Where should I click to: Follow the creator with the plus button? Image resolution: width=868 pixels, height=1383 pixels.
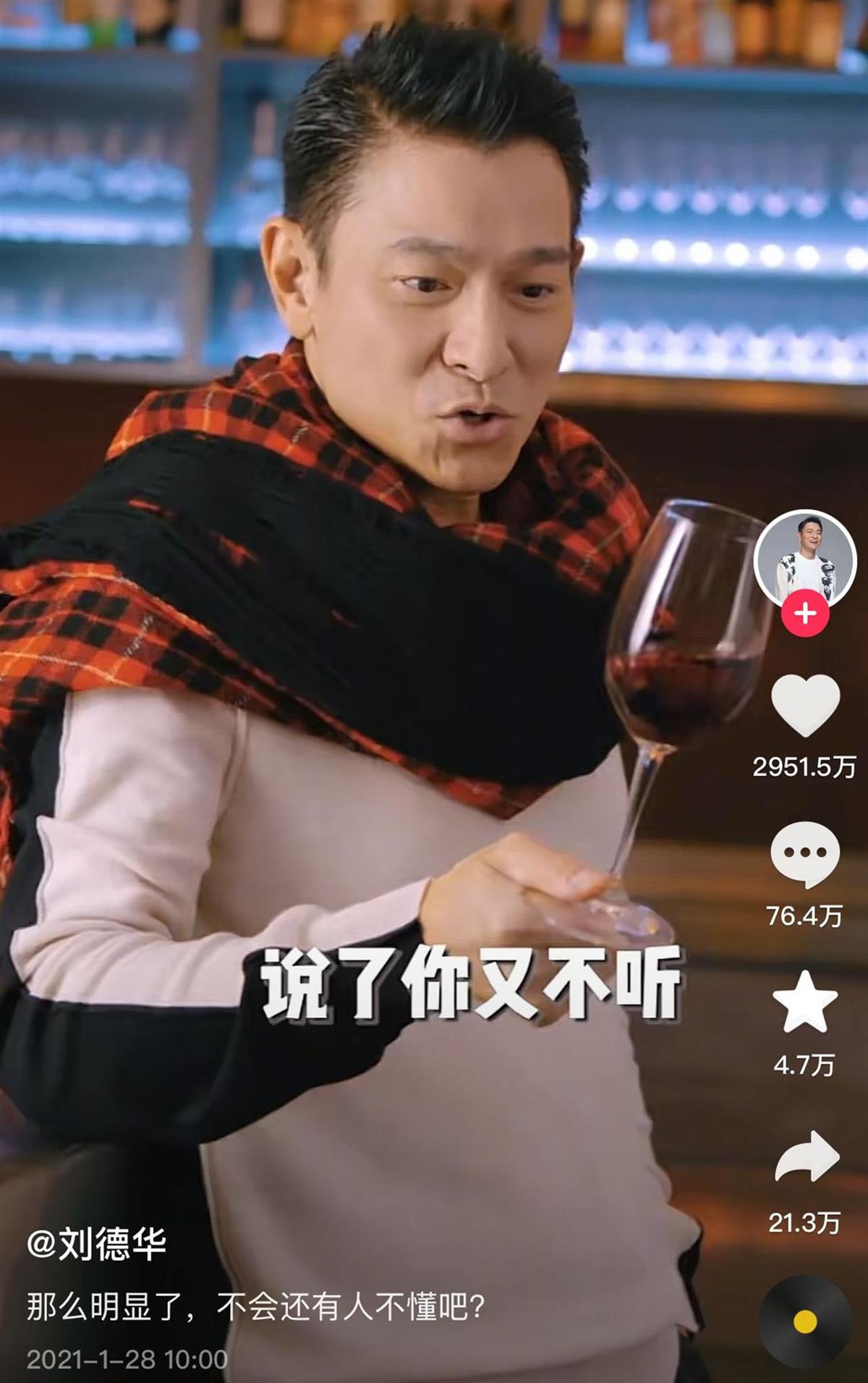[804, 614]
